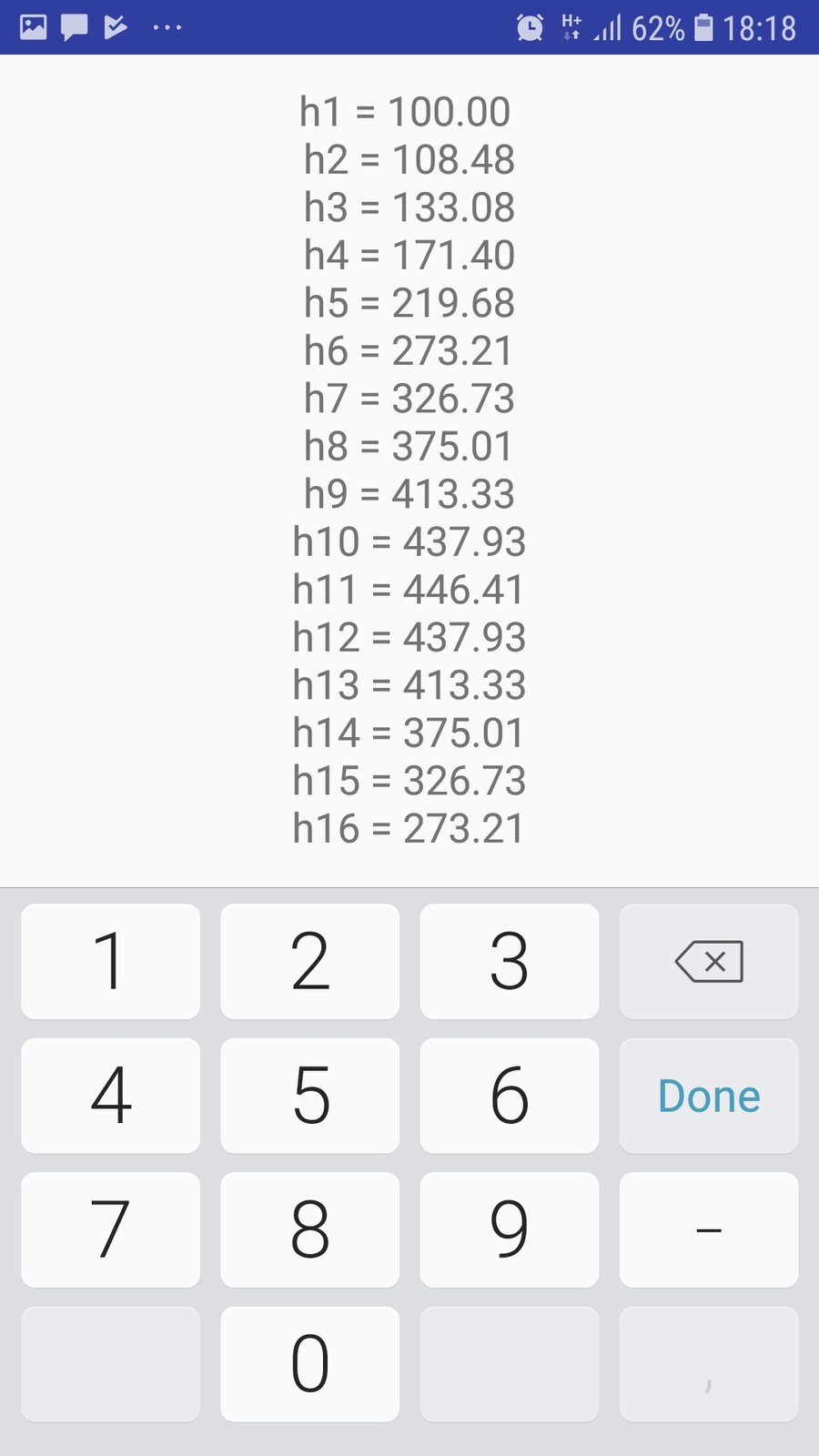This screenshot has width=819, height=1456.
Task: Type 4 using the numeric keypad
Action: (110, 1096)
